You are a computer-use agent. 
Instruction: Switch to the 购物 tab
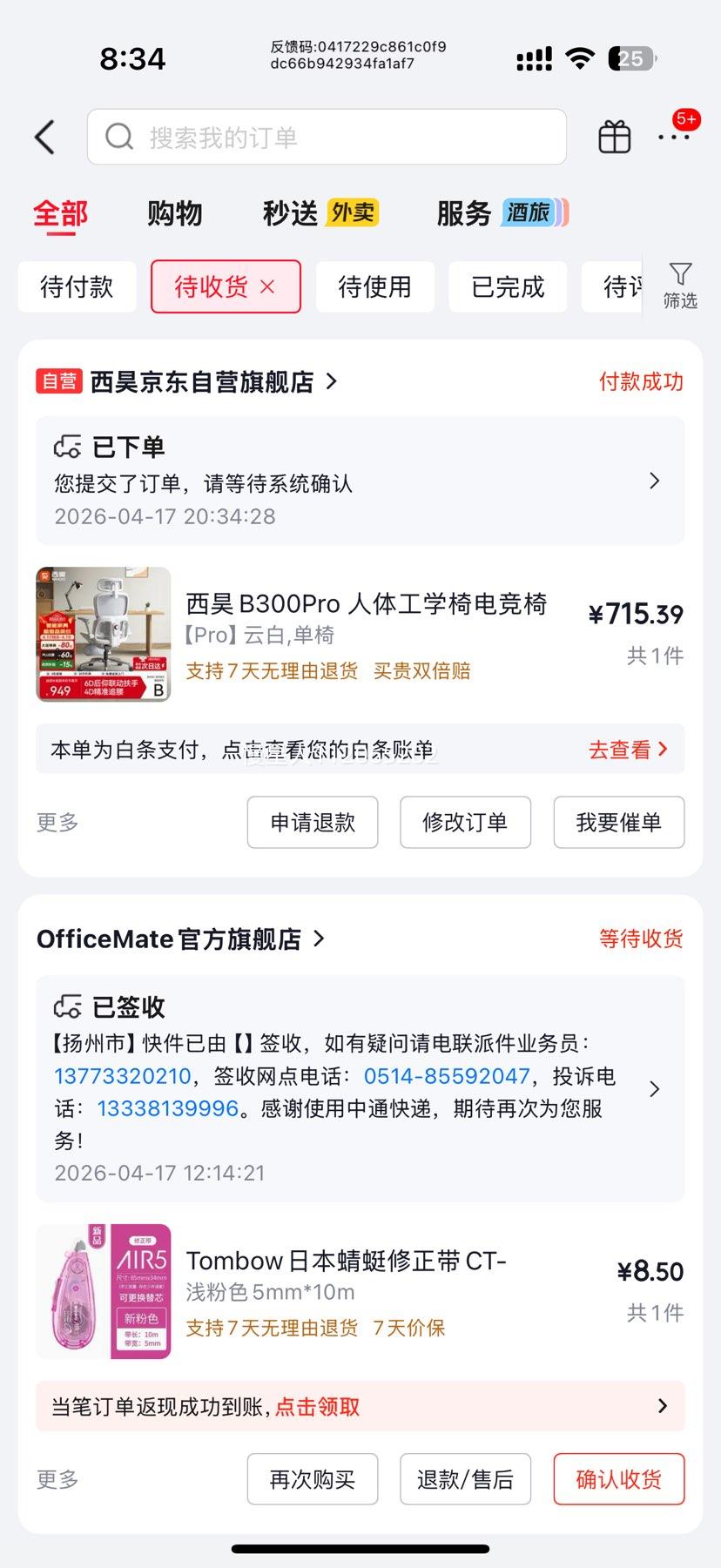175,212
